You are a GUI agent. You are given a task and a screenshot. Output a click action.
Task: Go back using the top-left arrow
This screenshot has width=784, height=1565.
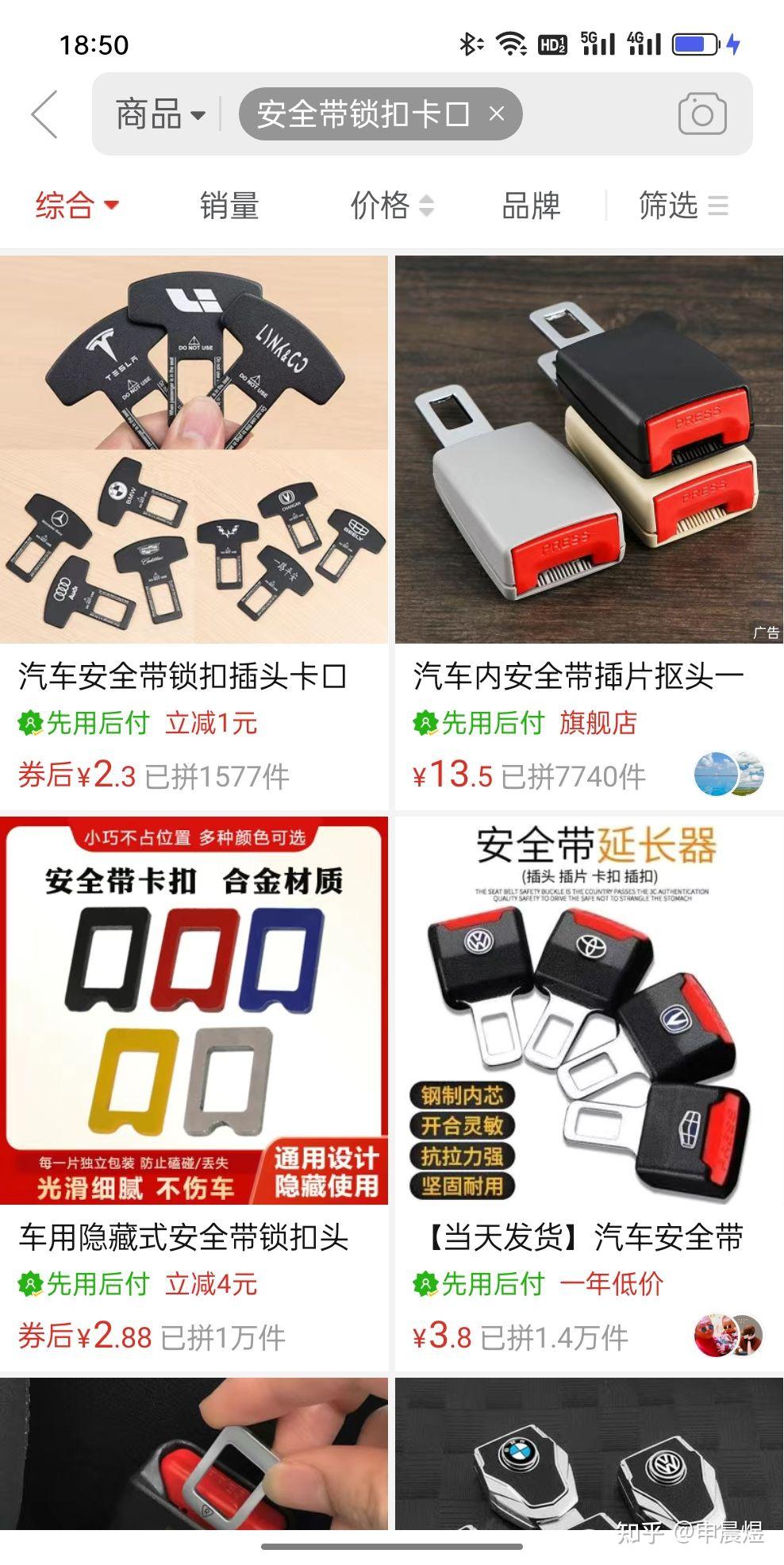(44, 114)
